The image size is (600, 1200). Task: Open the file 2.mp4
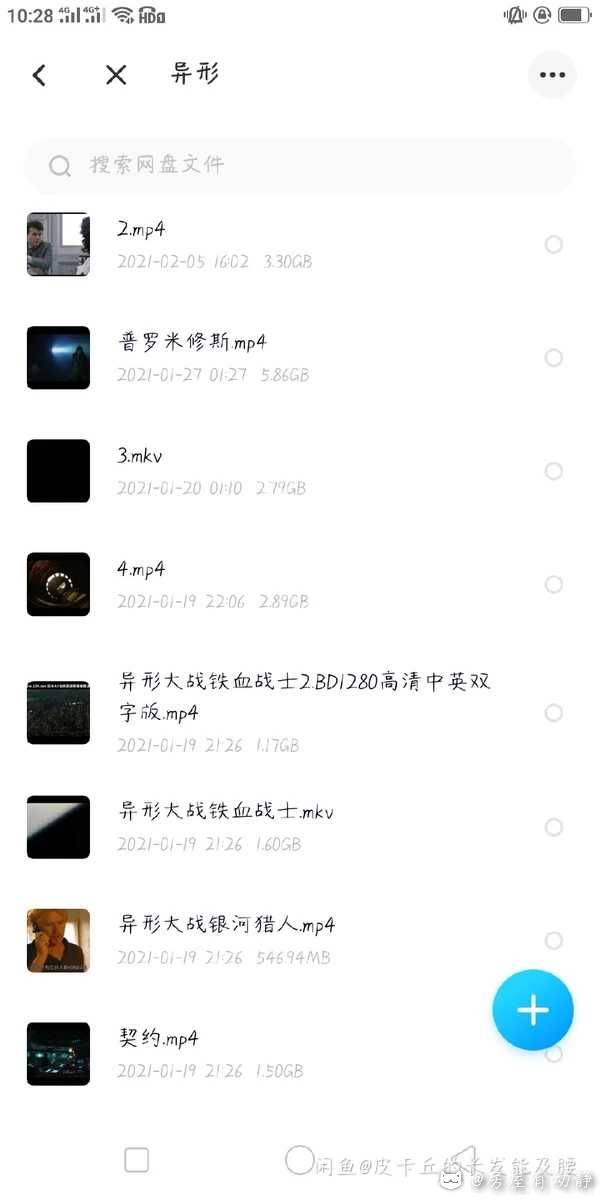pyautogui.click(x=300, y=245)
